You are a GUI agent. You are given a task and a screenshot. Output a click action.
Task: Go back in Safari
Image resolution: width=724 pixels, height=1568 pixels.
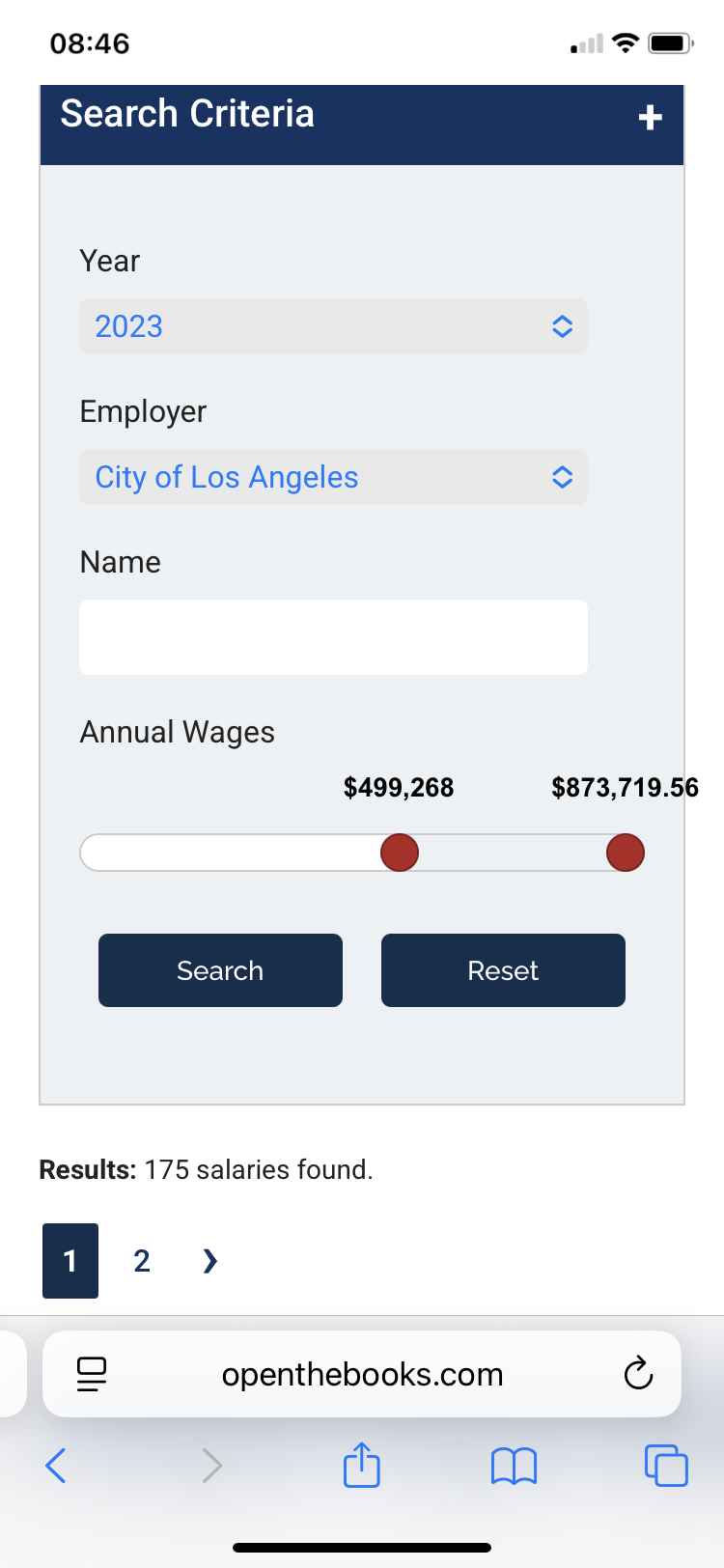pos(56,1466)
